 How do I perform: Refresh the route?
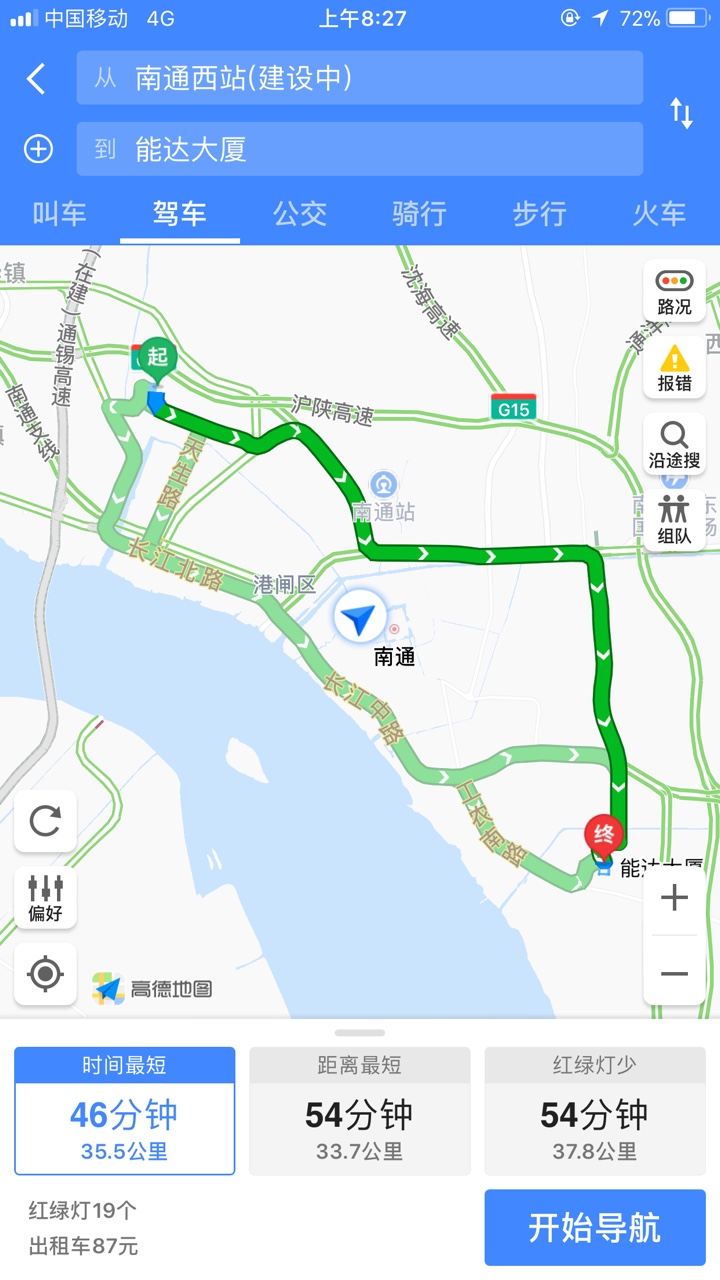pos(45,821)
